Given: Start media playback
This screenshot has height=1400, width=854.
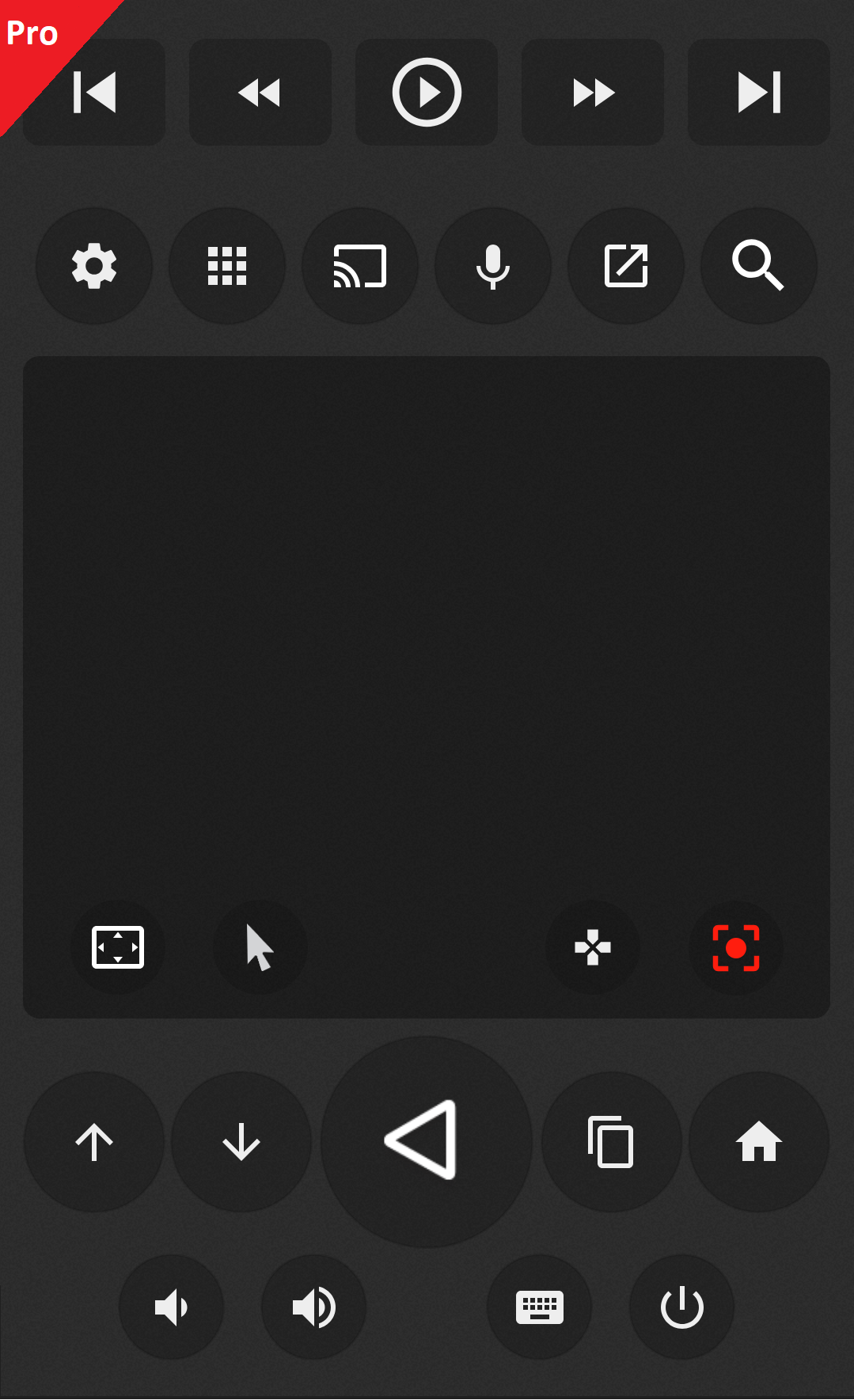Looking at the screenshot, I should point(427,93).
